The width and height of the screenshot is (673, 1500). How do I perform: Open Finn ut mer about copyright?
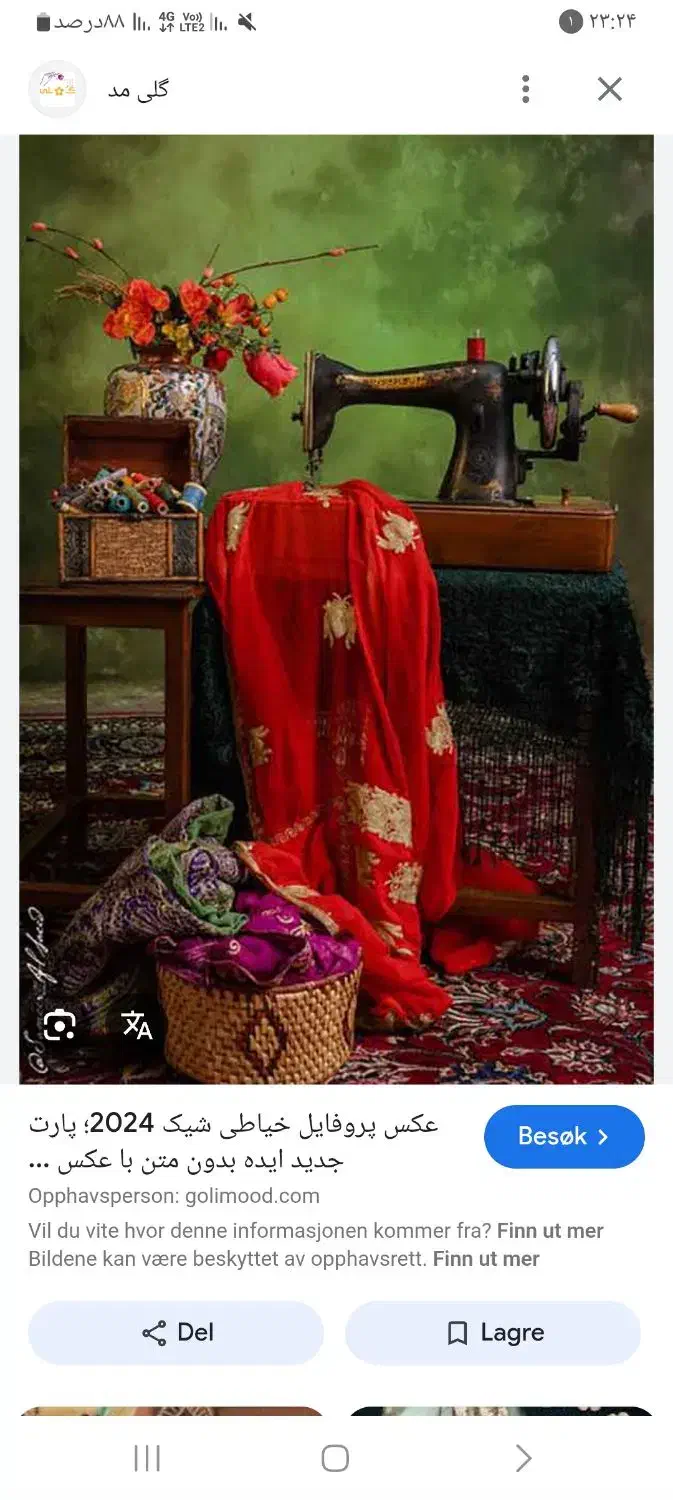coord(486,1259)
